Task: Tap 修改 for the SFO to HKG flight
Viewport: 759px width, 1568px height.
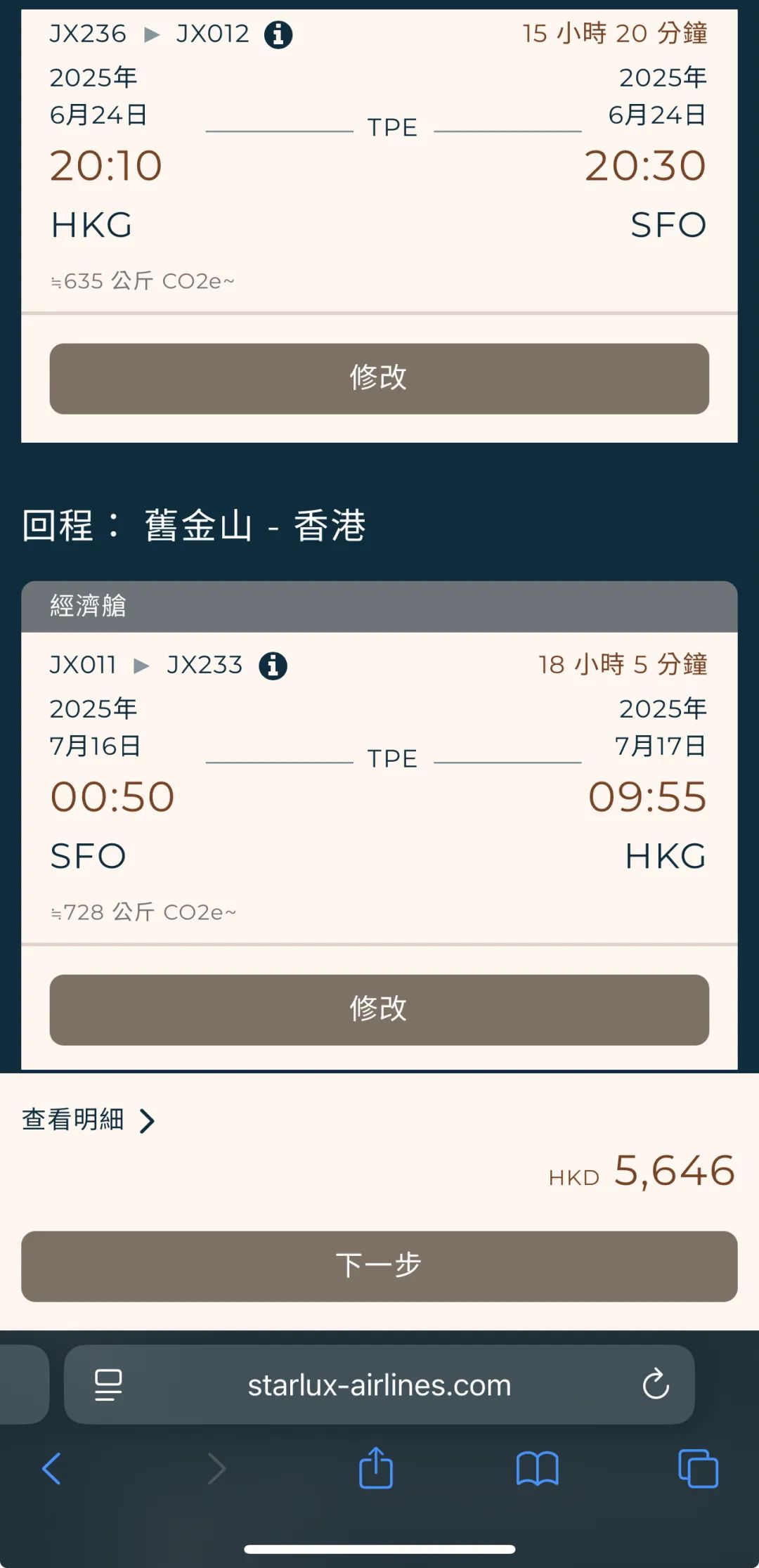Action: (x=379, y=1009)
